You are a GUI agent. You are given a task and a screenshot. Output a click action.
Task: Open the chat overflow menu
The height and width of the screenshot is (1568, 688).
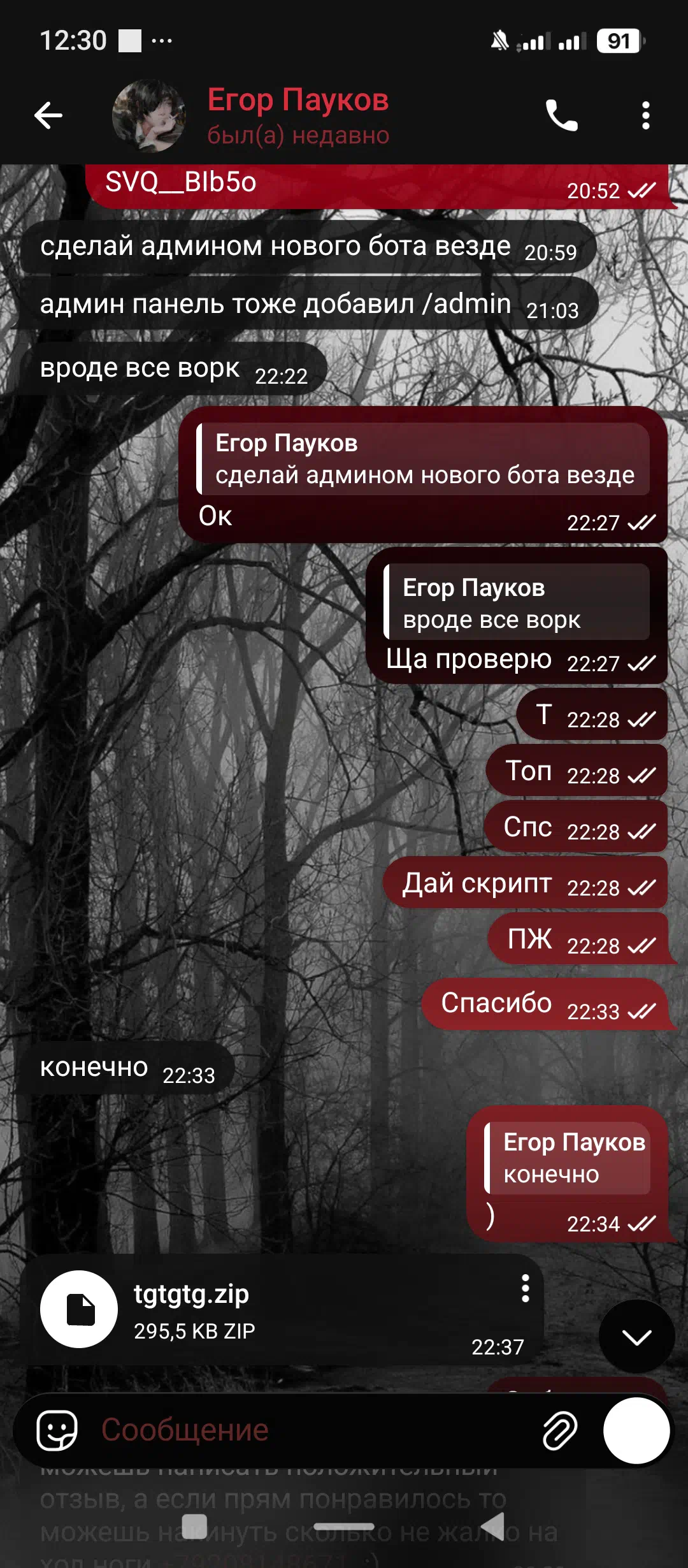[645, 116]
